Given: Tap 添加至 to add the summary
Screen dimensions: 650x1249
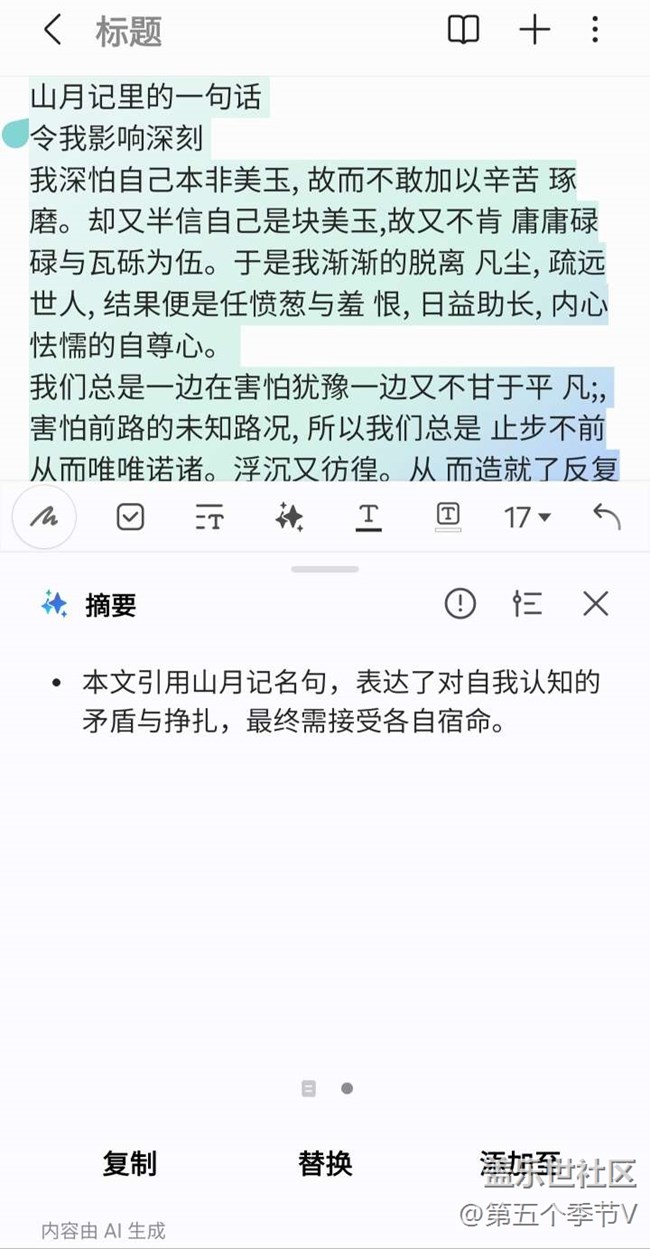Looking at the screenshot, I should coord(520,1164).
